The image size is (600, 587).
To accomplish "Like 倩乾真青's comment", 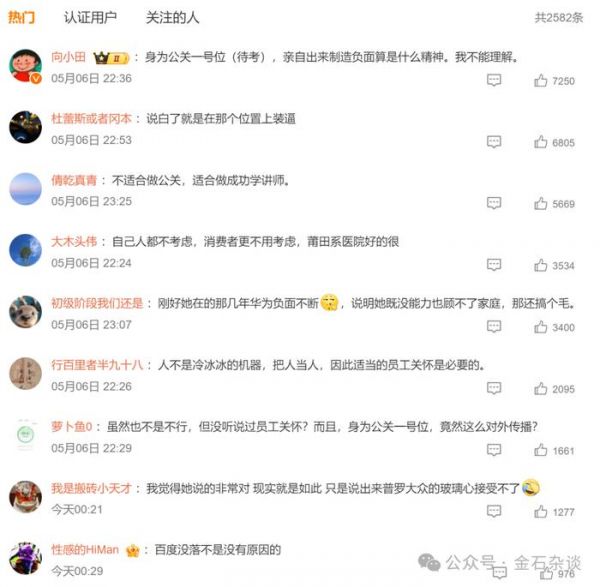I will coord(541,203).
